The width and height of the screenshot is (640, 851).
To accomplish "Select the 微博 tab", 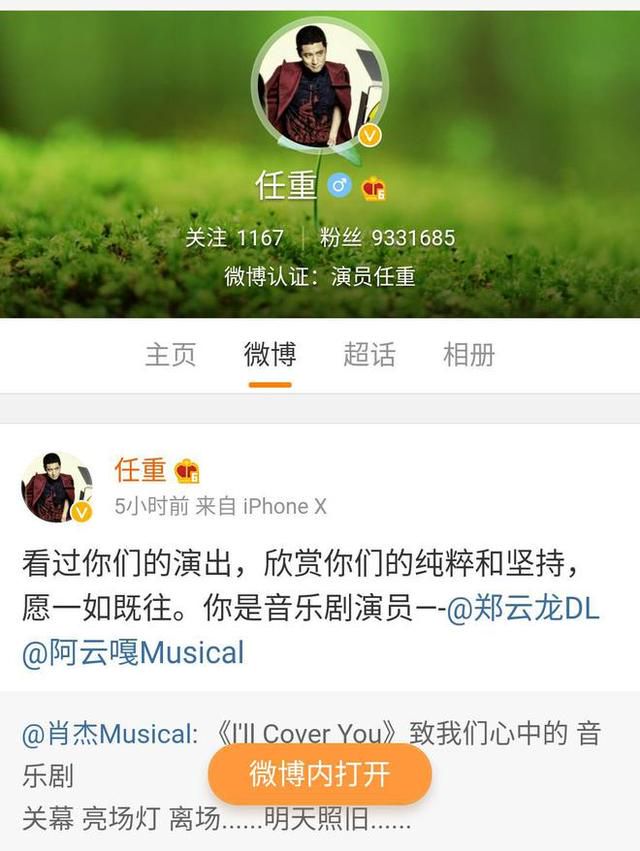I will click(x=269, y=354).
